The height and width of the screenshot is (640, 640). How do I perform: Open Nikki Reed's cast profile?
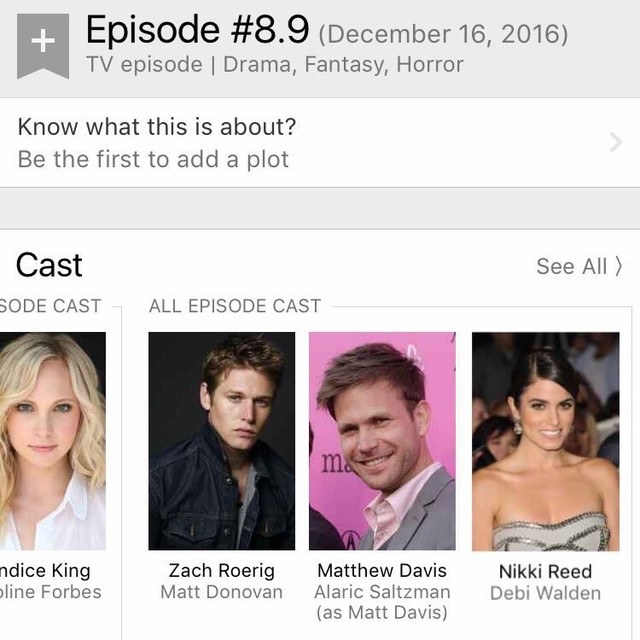click(545, 441)
